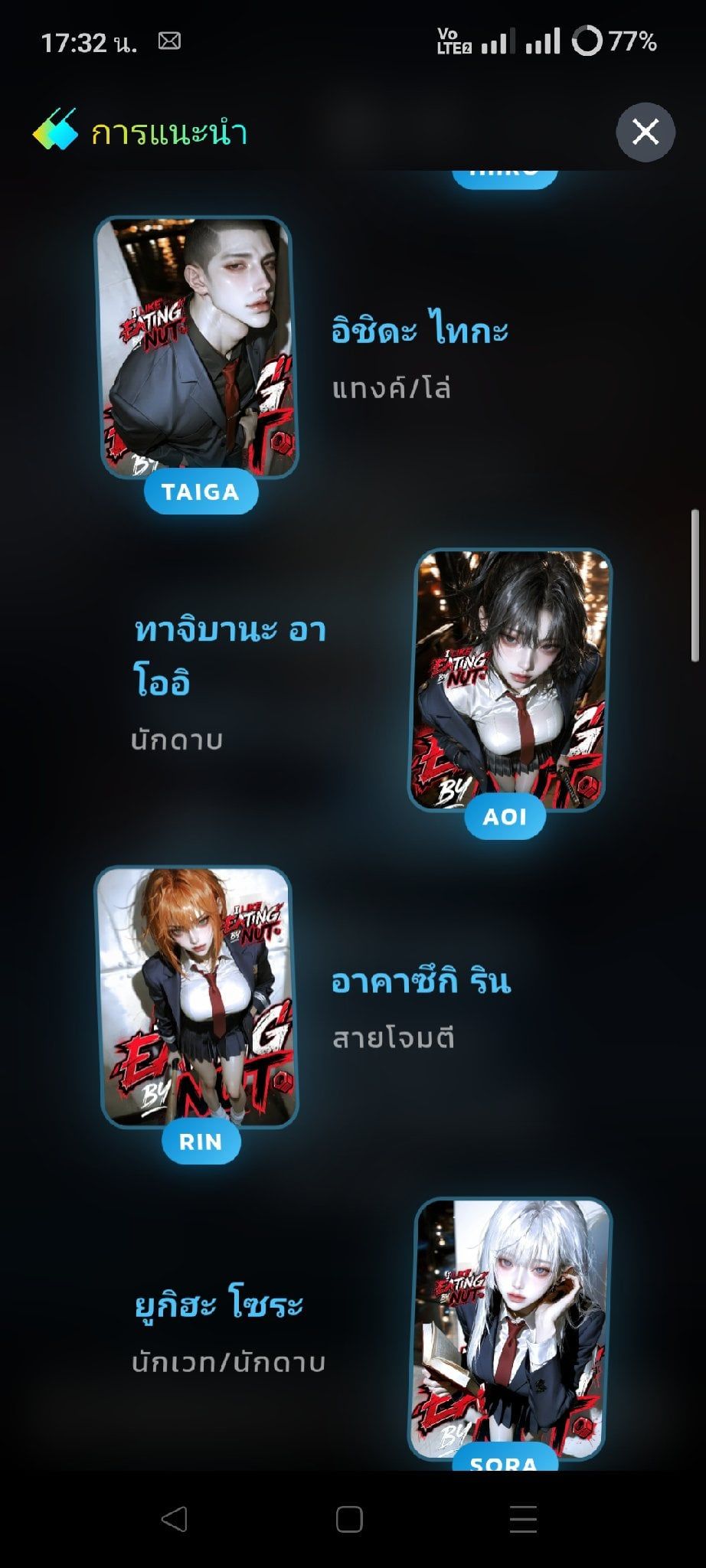
Task: Select the RIN character card
Action: (x=196, y=998)
